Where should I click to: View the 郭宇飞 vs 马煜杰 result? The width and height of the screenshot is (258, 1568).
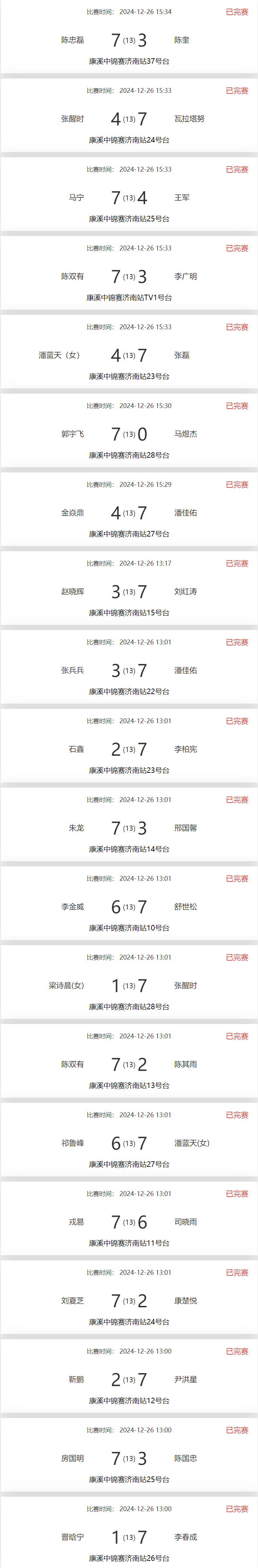pos(129,434)
